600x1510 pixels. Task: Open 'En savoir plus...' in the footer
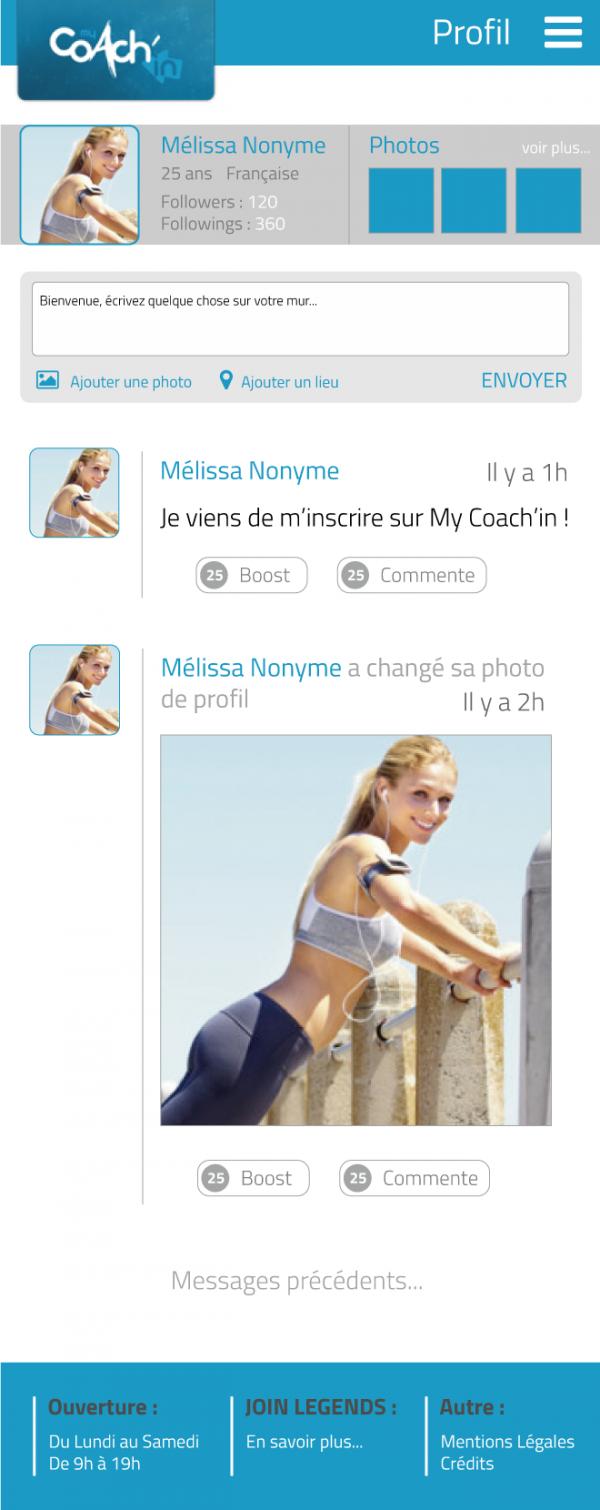304,1442
